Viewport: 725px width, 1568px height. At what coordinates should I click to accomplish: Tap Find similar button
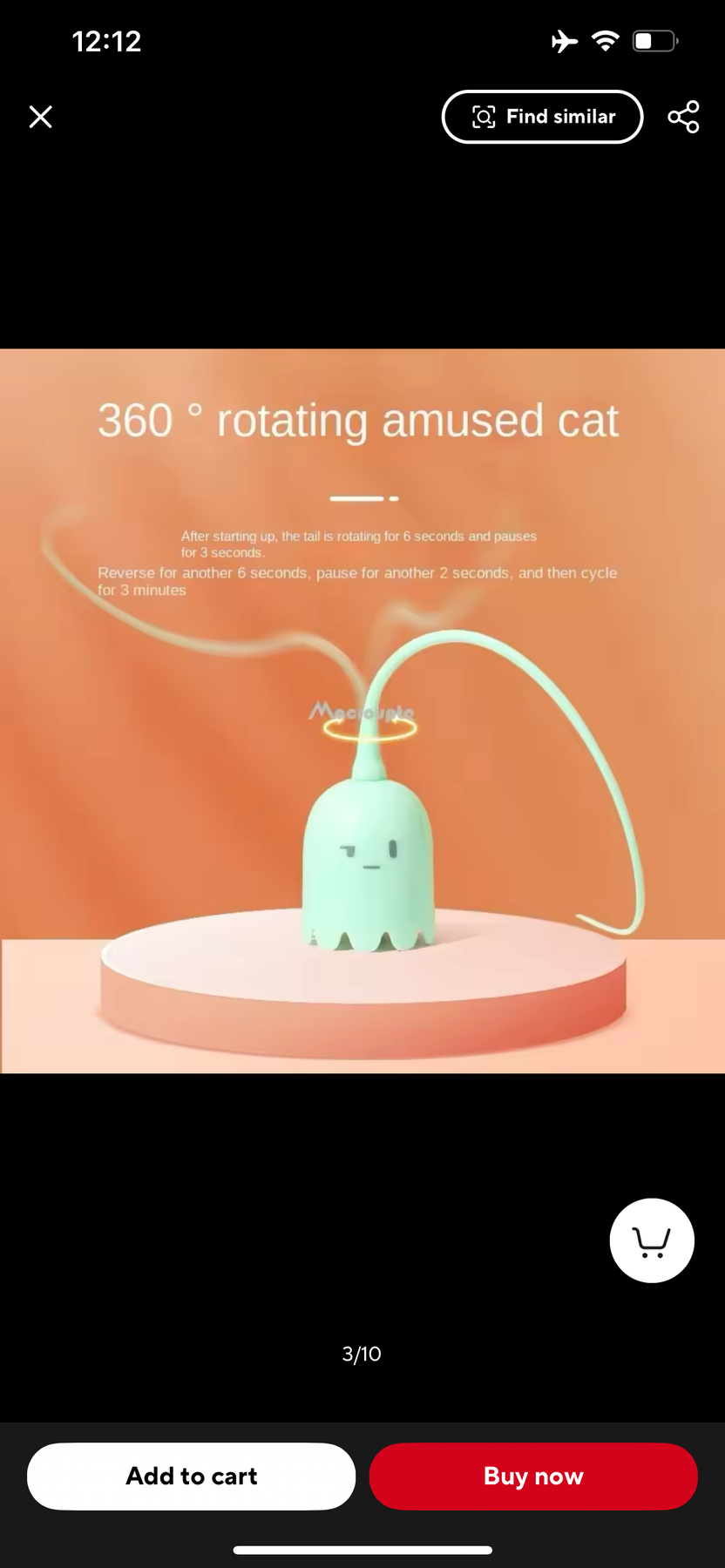click(542, 117)
